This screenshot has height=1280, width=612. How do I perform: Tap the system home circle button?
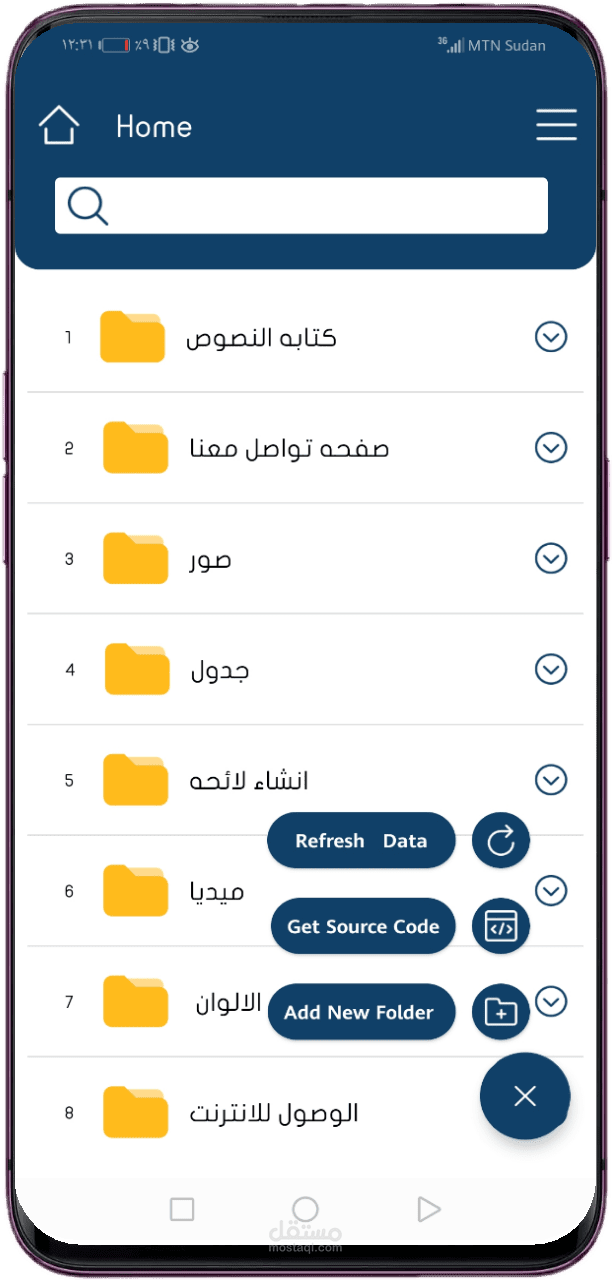click(x=306, y=1209)
